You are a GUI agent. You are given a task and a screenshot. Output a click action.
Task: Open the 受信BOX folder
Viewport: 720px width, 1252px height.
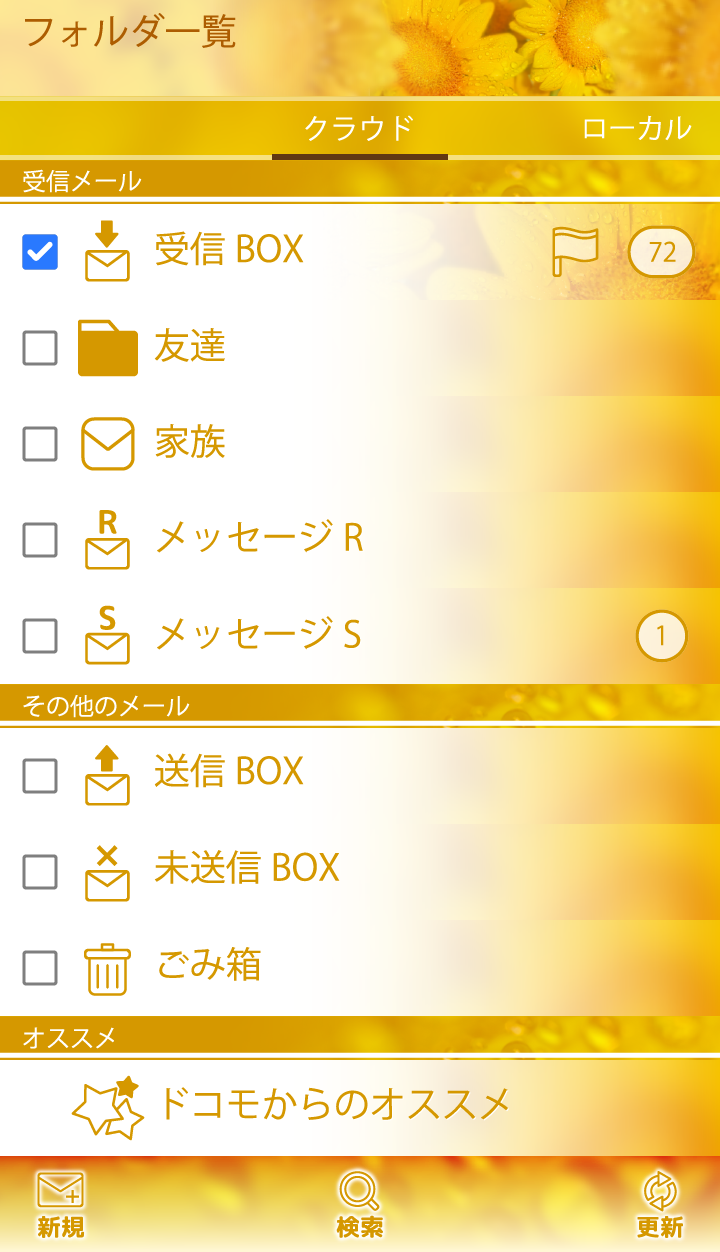(x=229, y=250)
